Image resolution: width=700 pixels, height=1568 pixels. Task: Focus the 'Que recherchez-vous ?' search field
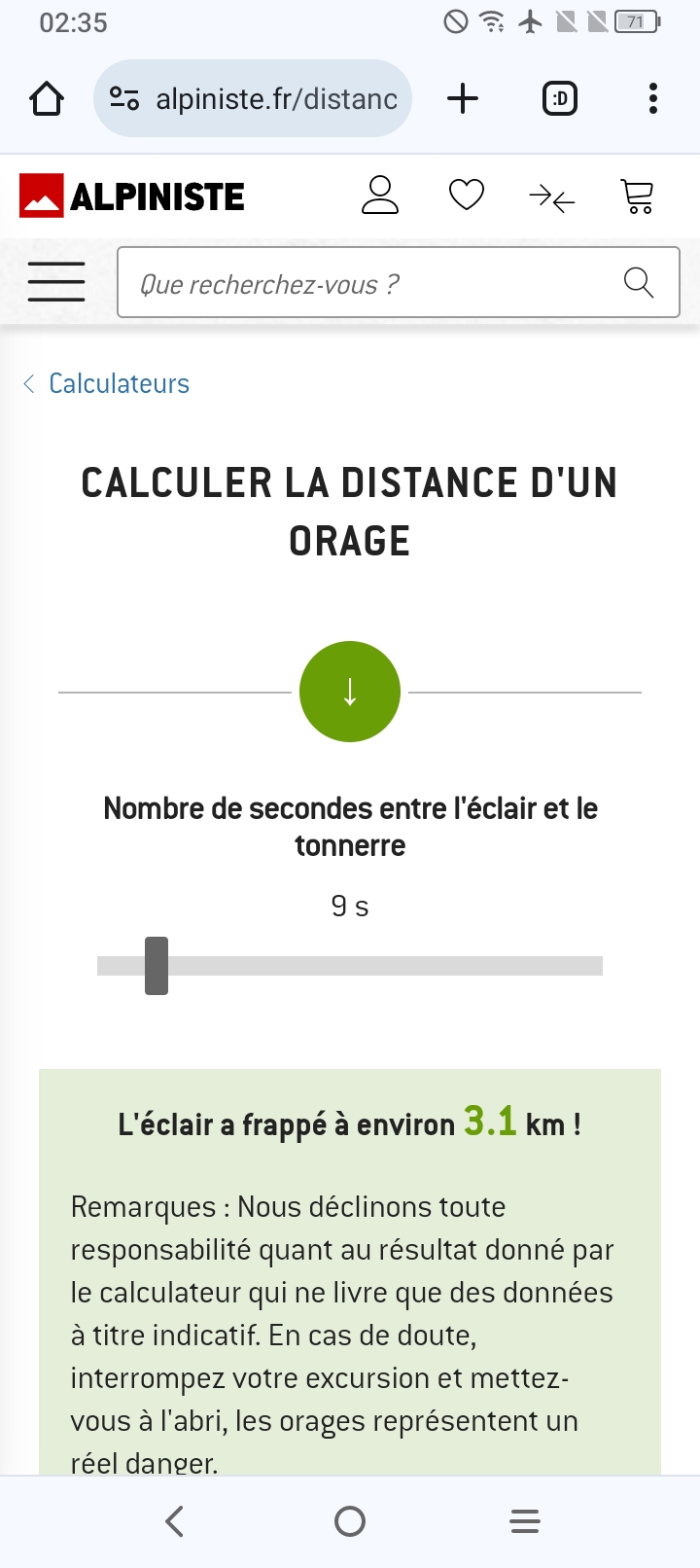pyautogui.click(x=369, y=283)
